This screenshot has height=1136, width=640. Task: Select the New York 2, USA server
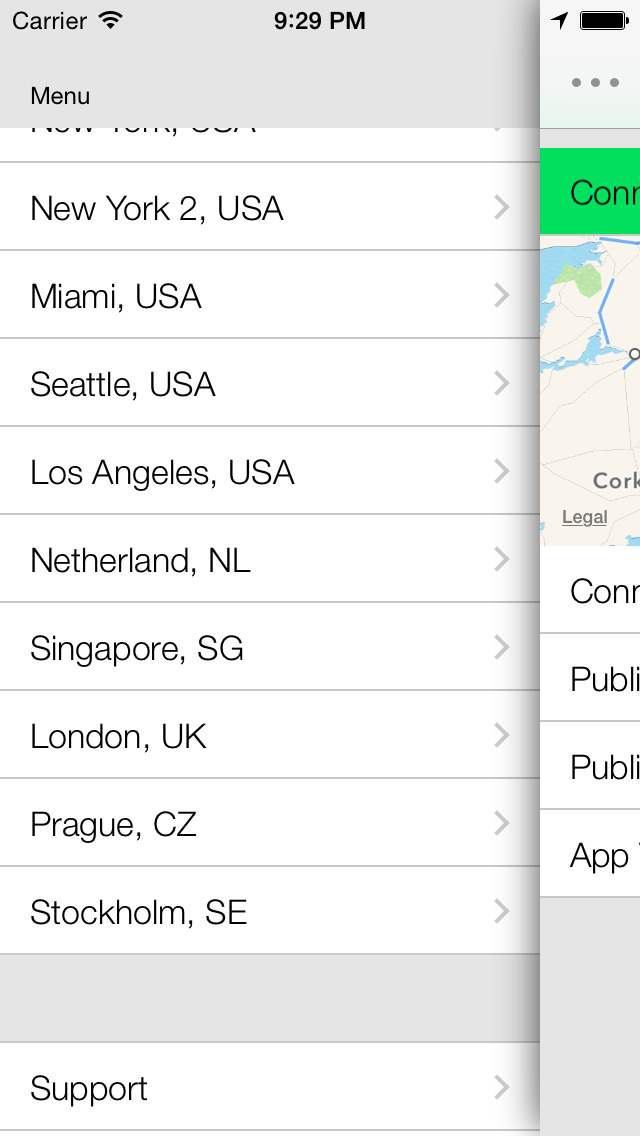[x=268, y=208]
